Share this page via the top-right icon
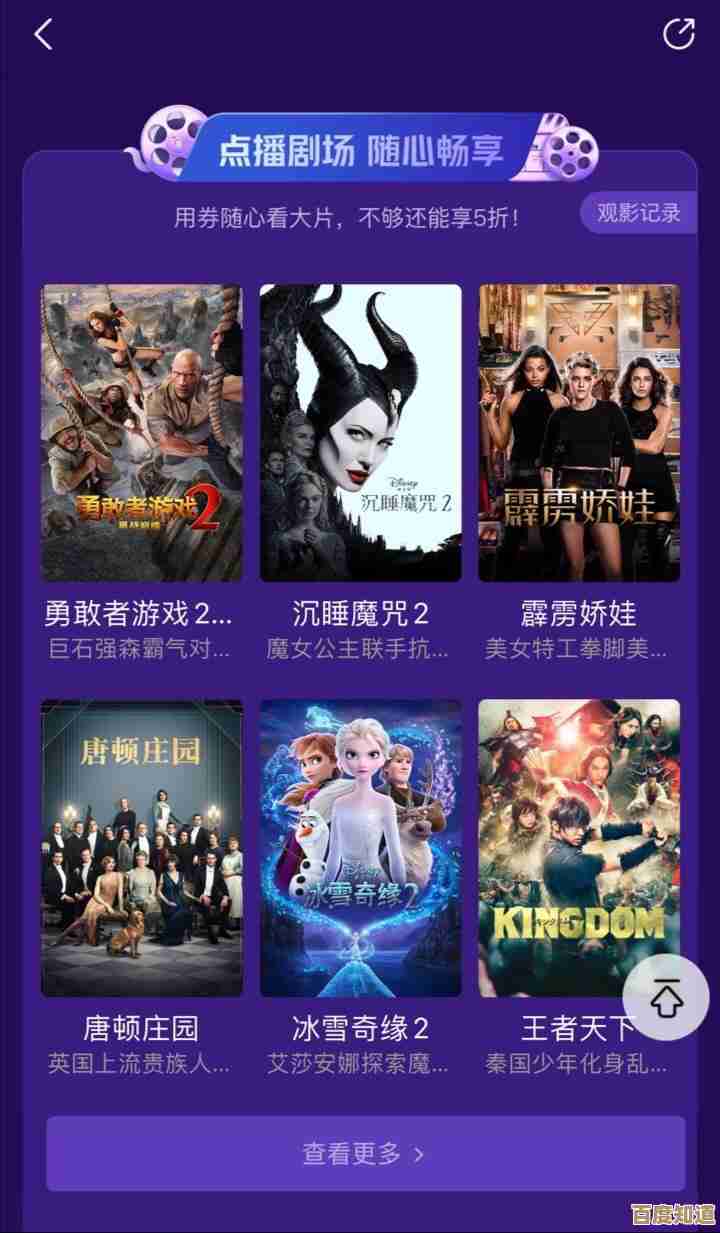Image resolution: width=720 pixels, height=1233 pixels. (x=679, y=34)
